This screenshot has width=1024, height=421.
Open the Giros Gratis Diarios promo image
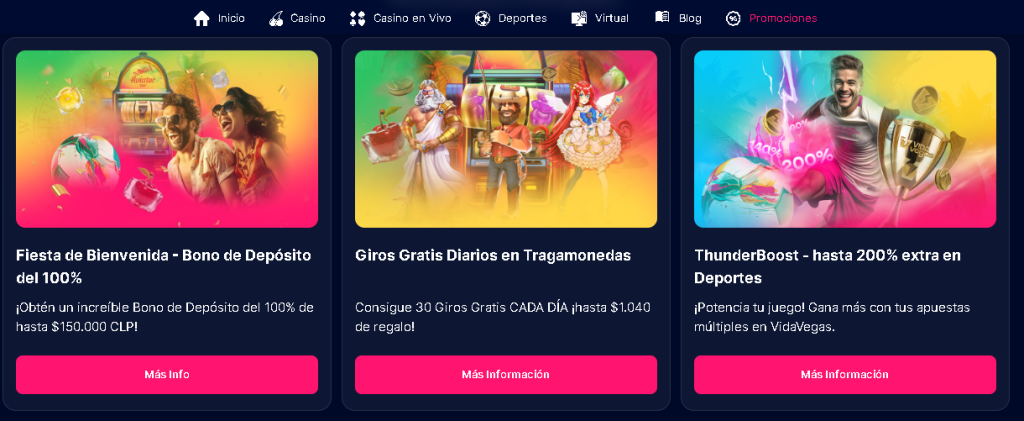[x=506, y=139]
